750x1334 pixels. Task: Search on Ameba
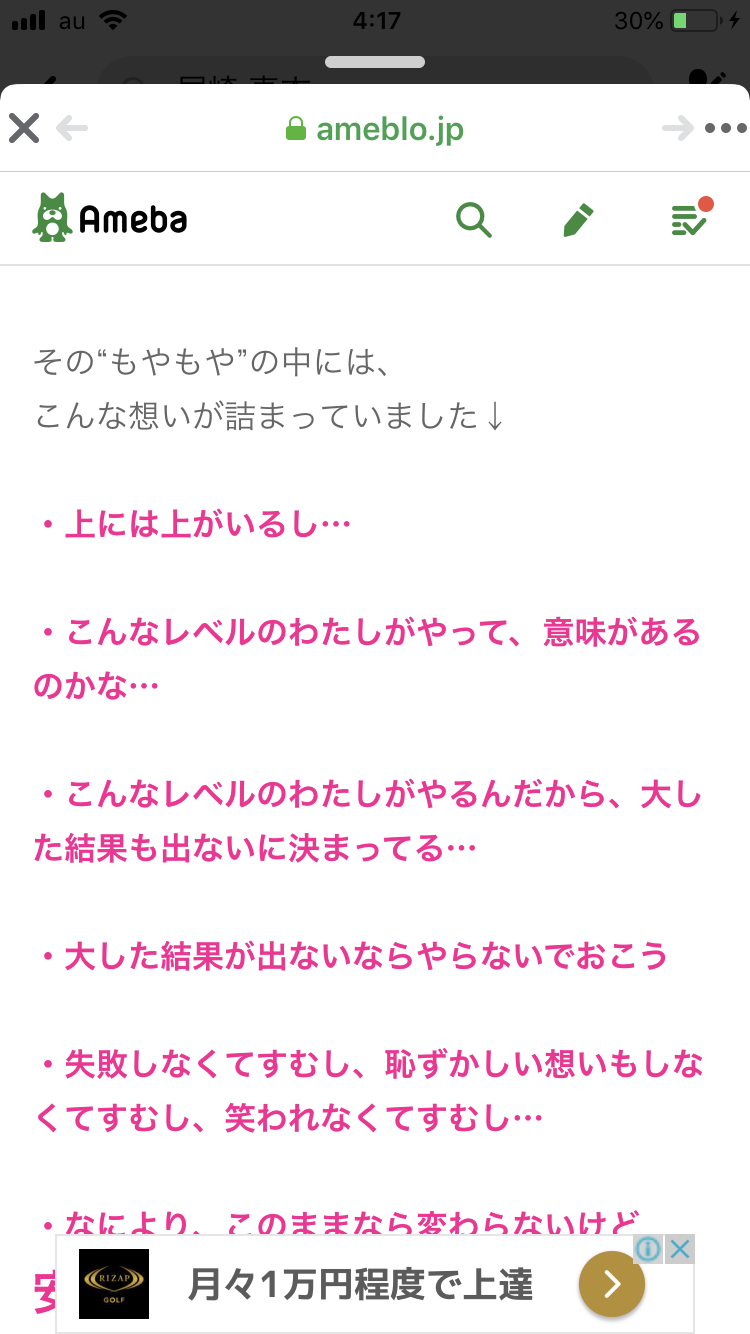[x=474, y=219]
